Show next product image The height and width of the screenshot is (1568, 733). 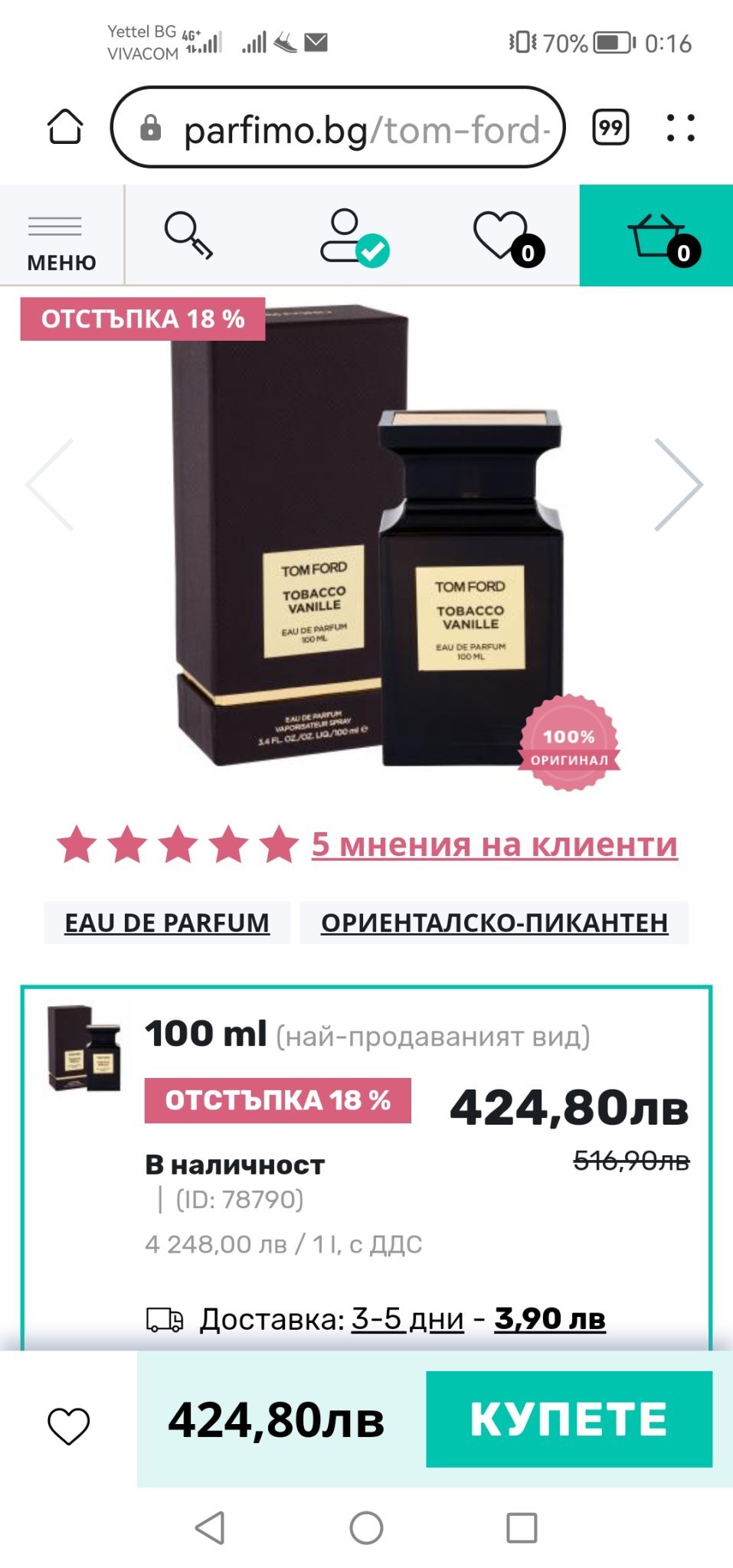677,485
